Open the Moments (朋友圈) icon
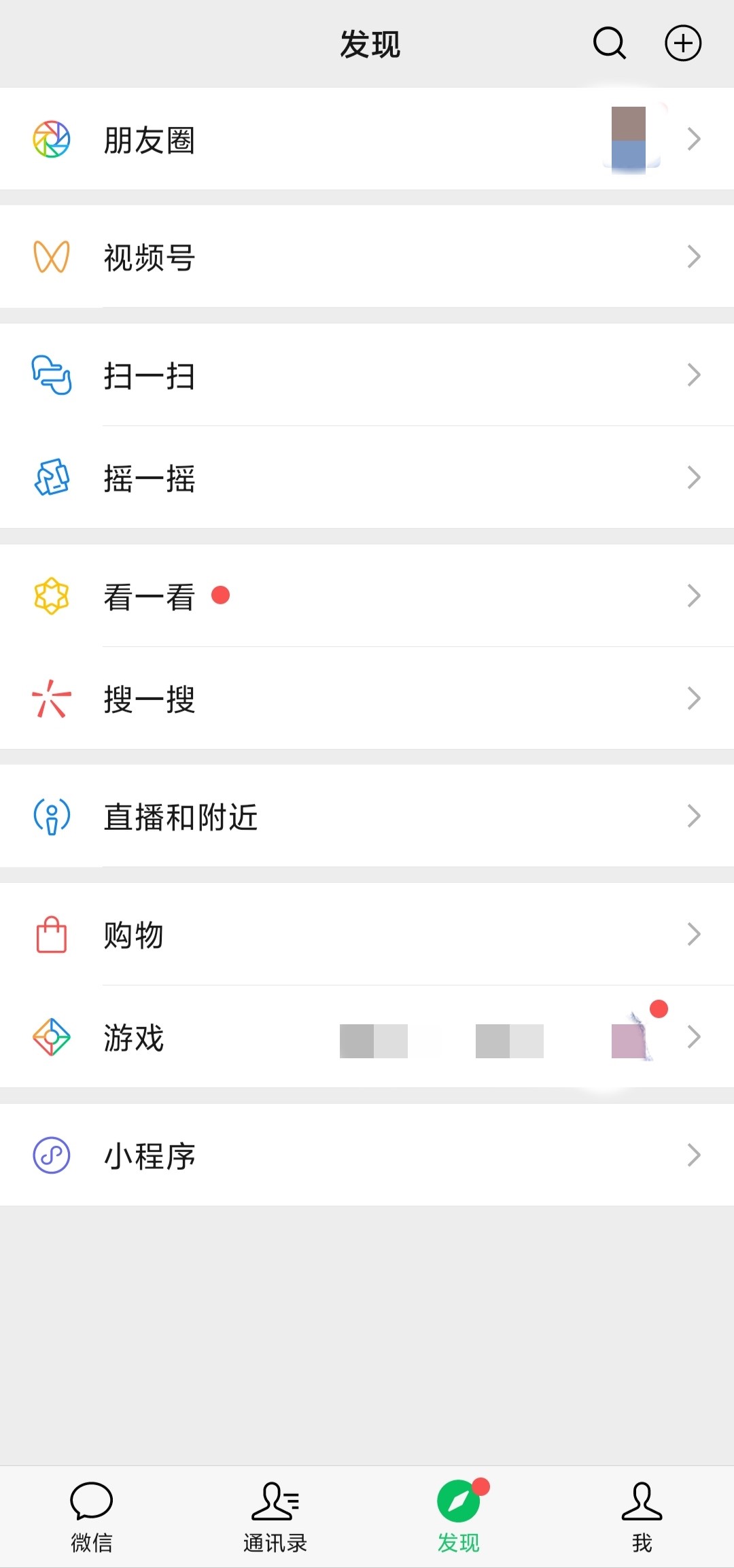The height and width of the screenshot is (1568, 734). [x=51, y=139]
